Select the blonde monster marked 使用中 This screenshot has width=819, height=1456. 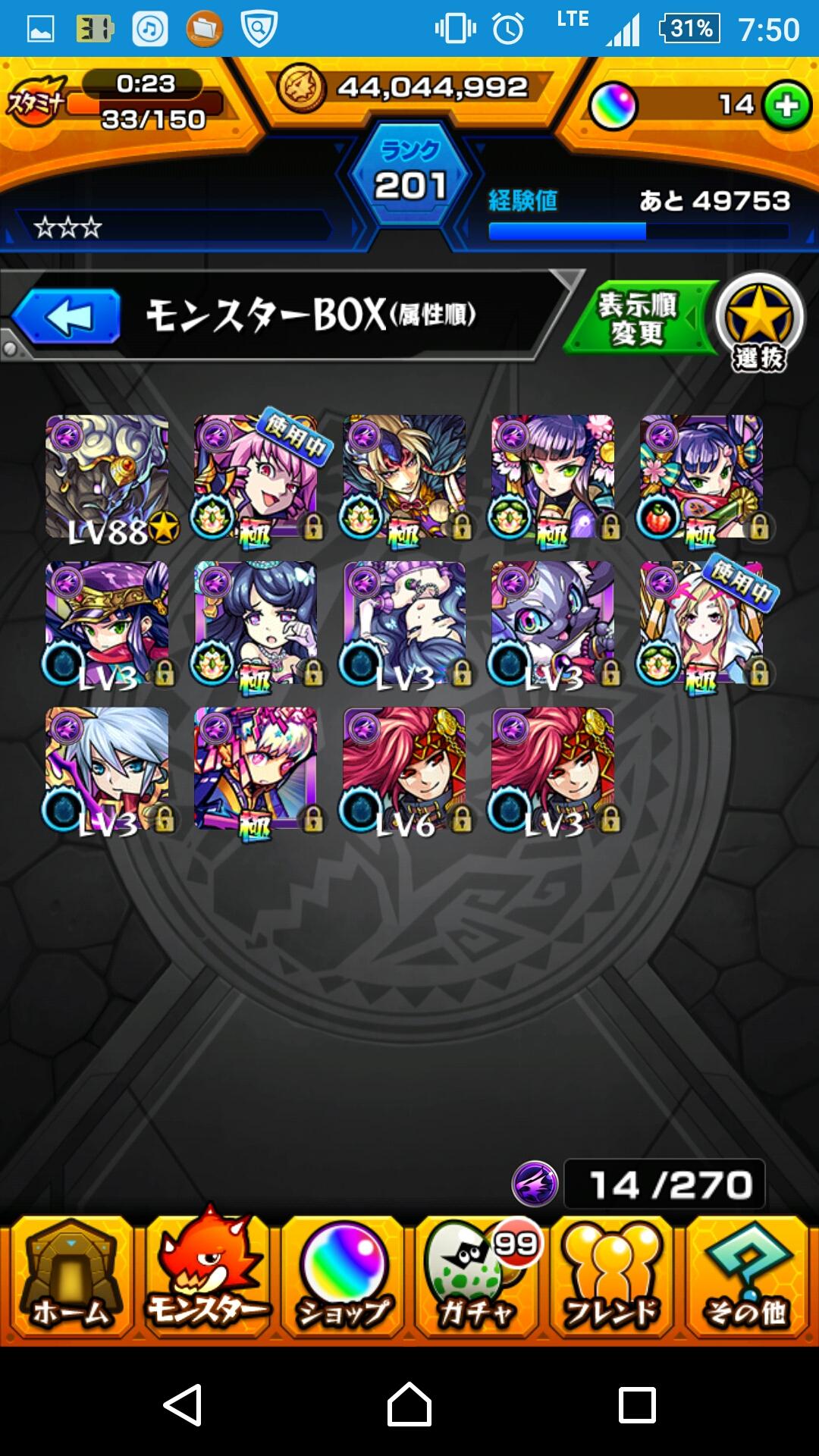pyautogui.click(x=701, y=623)
